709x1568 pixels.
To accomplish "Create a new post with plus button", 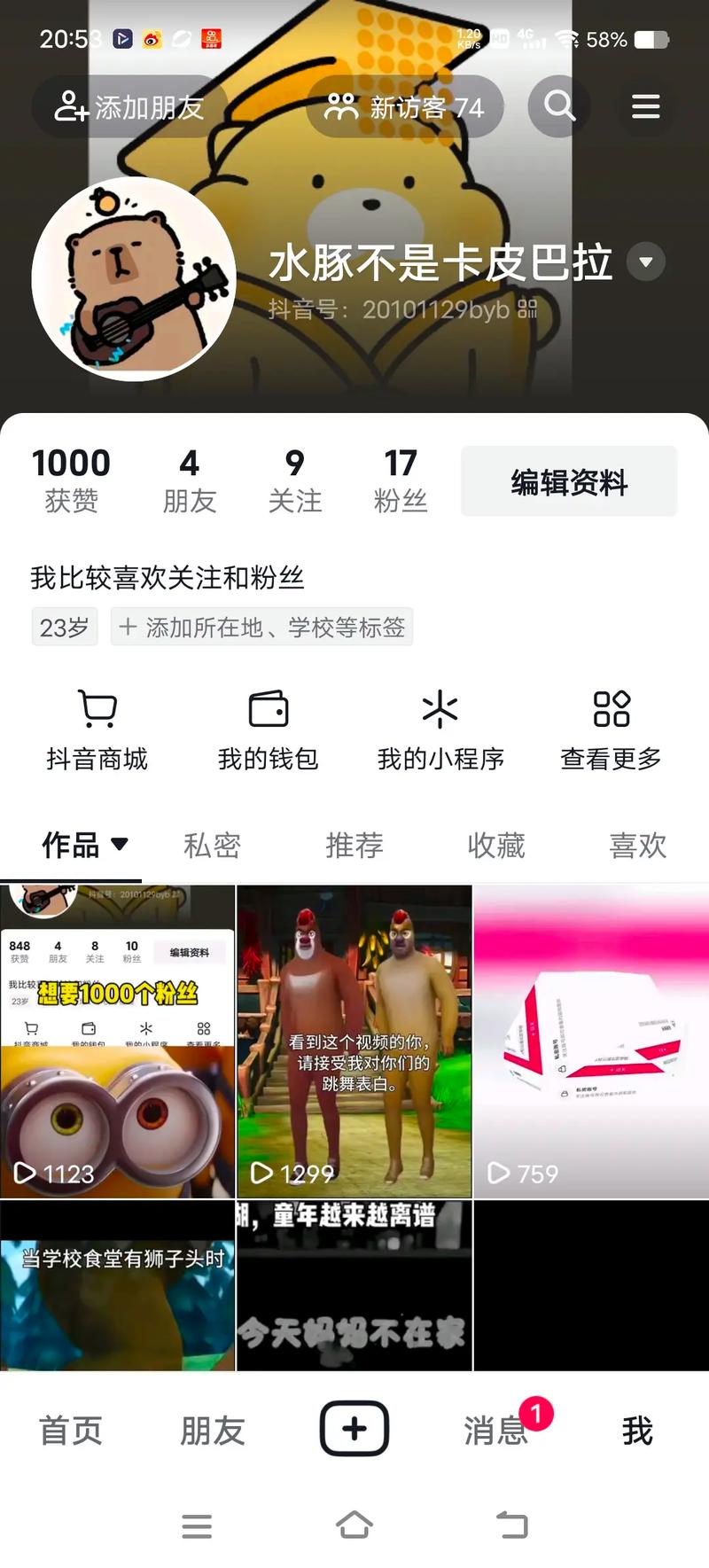I will pyautogui.click(x=354, y=1428).
